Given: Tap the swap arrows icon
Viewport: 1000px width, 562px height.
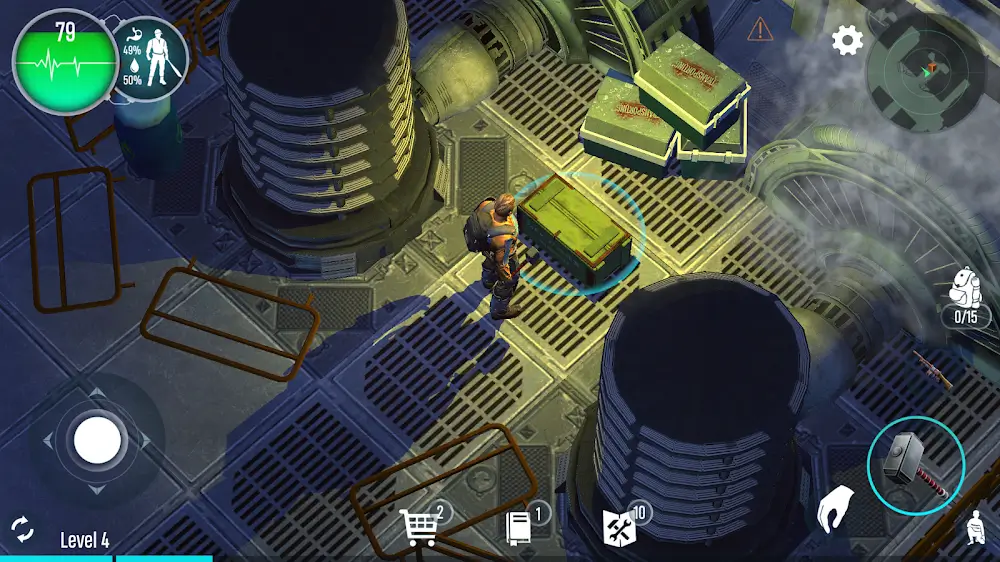Looking at the screenshot, I should click(21, 528).
